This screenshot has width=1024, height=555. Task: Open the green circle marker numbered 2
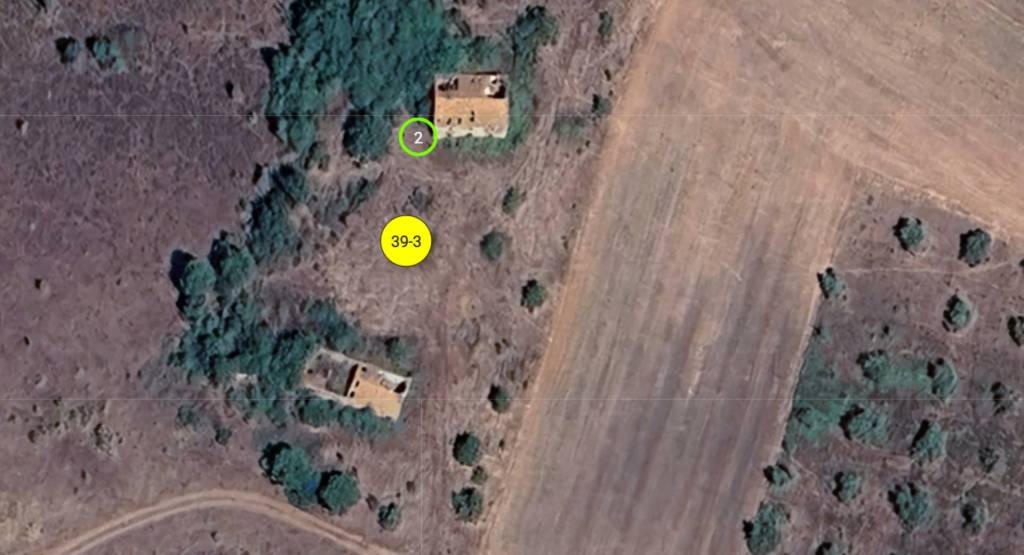tap(418, 138)
